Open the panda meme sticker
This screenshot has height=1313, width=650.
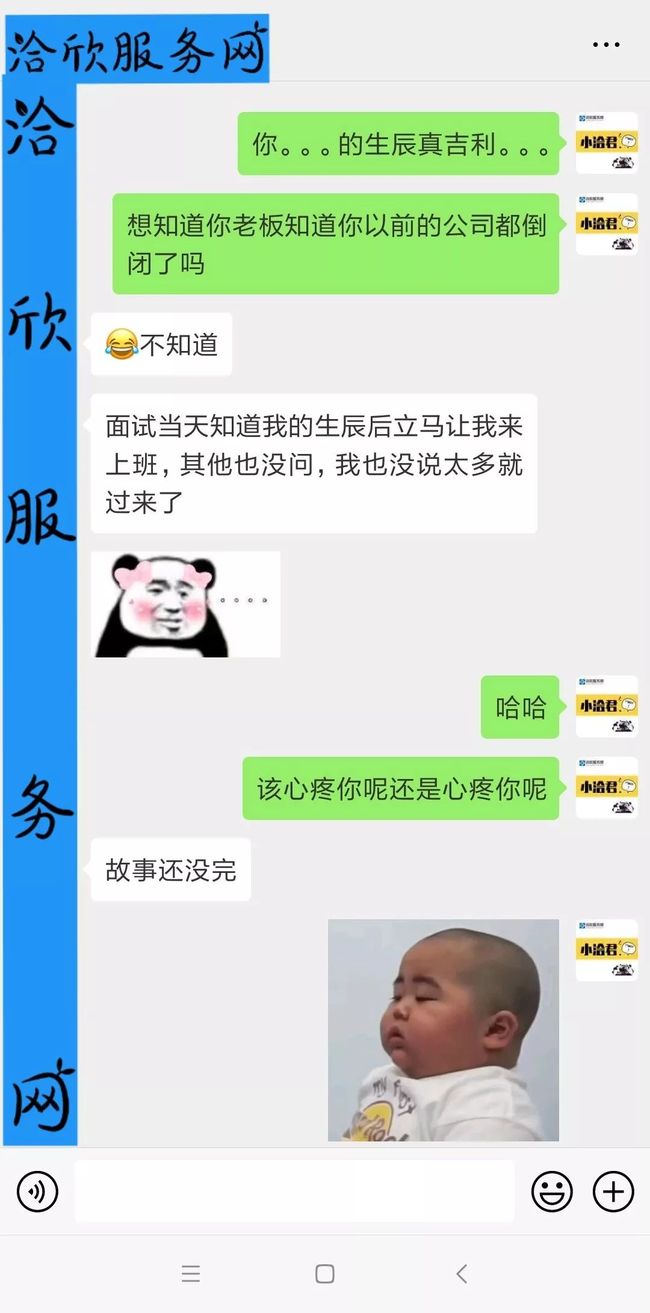[185, 604]
